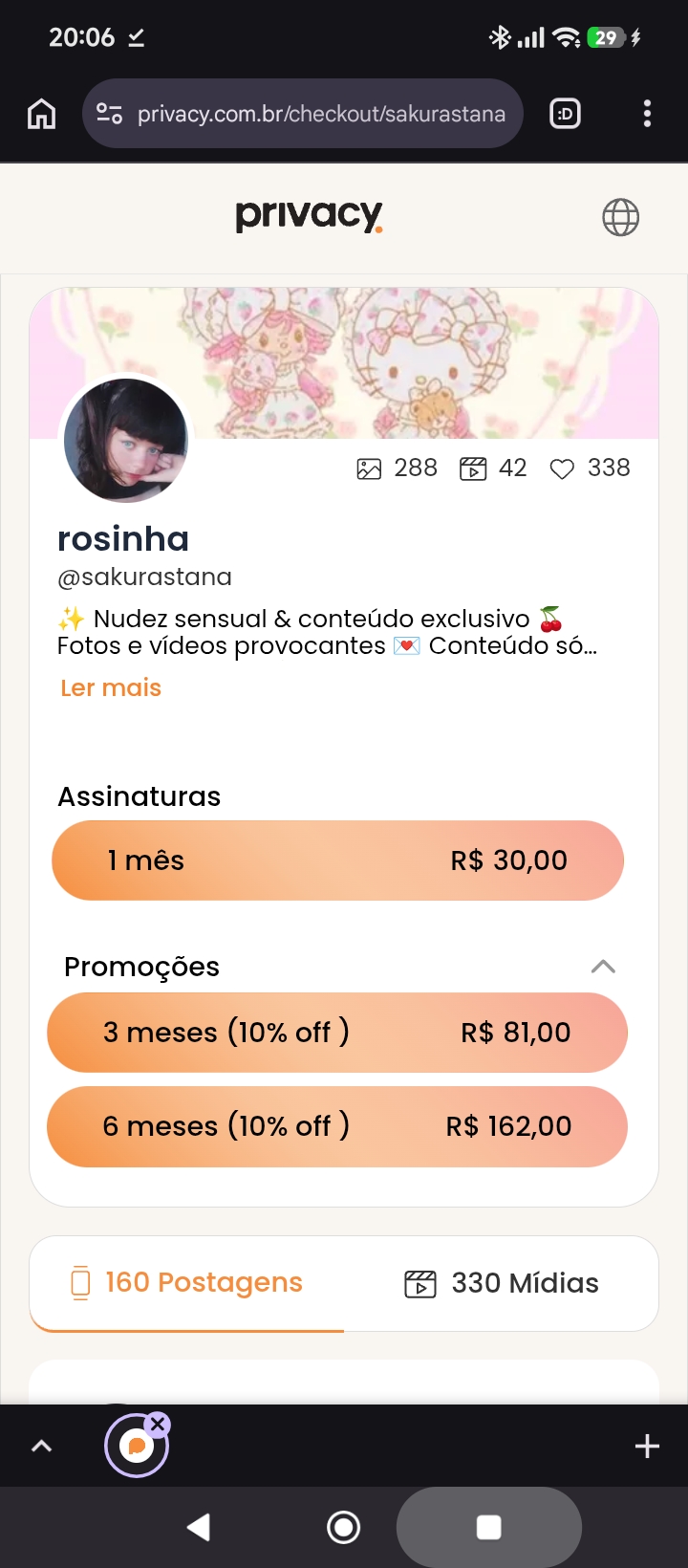Tap the privacy.com.br address bar
This screenshot has height=1568, width=688.
point(303,114)
